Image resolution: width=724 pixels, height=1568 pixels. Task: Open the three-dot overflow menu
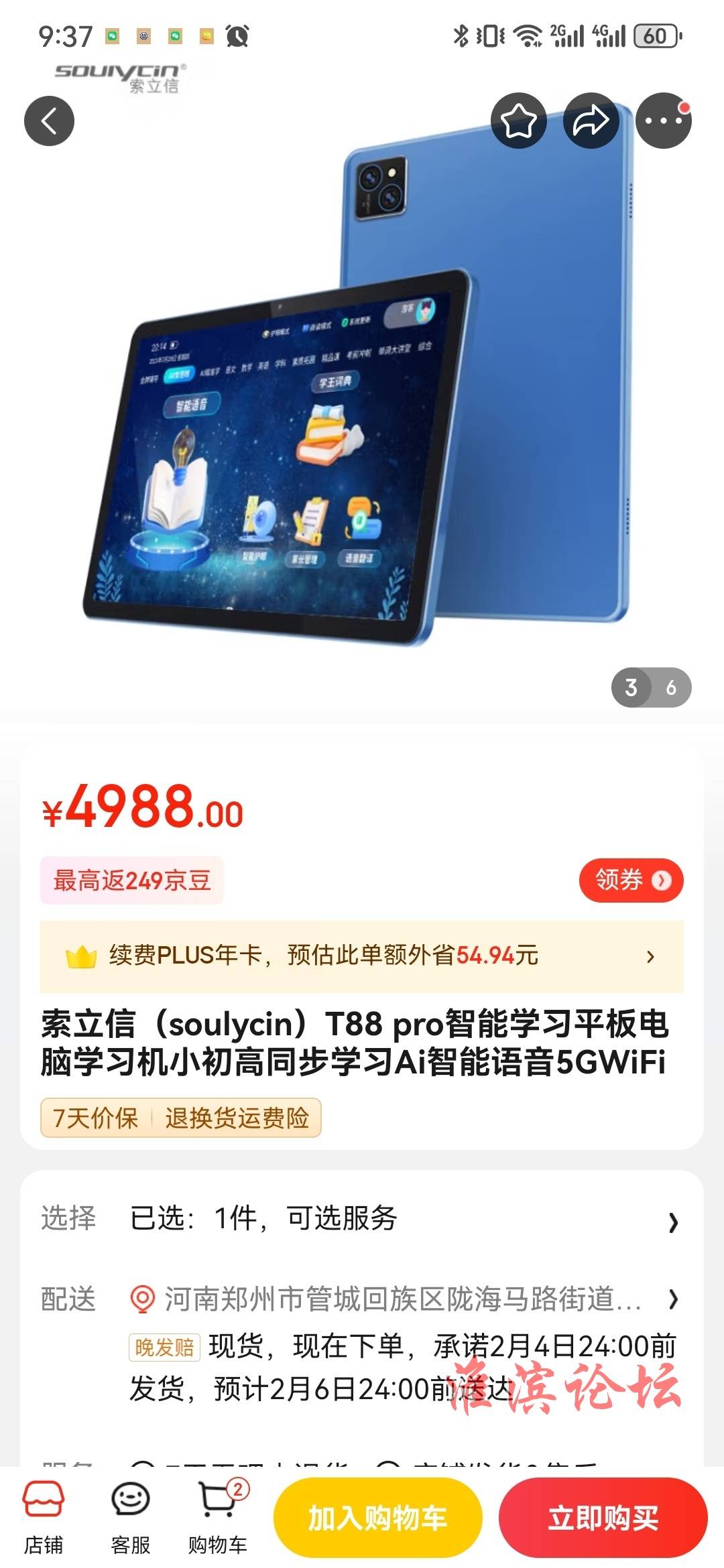[663, 121]
